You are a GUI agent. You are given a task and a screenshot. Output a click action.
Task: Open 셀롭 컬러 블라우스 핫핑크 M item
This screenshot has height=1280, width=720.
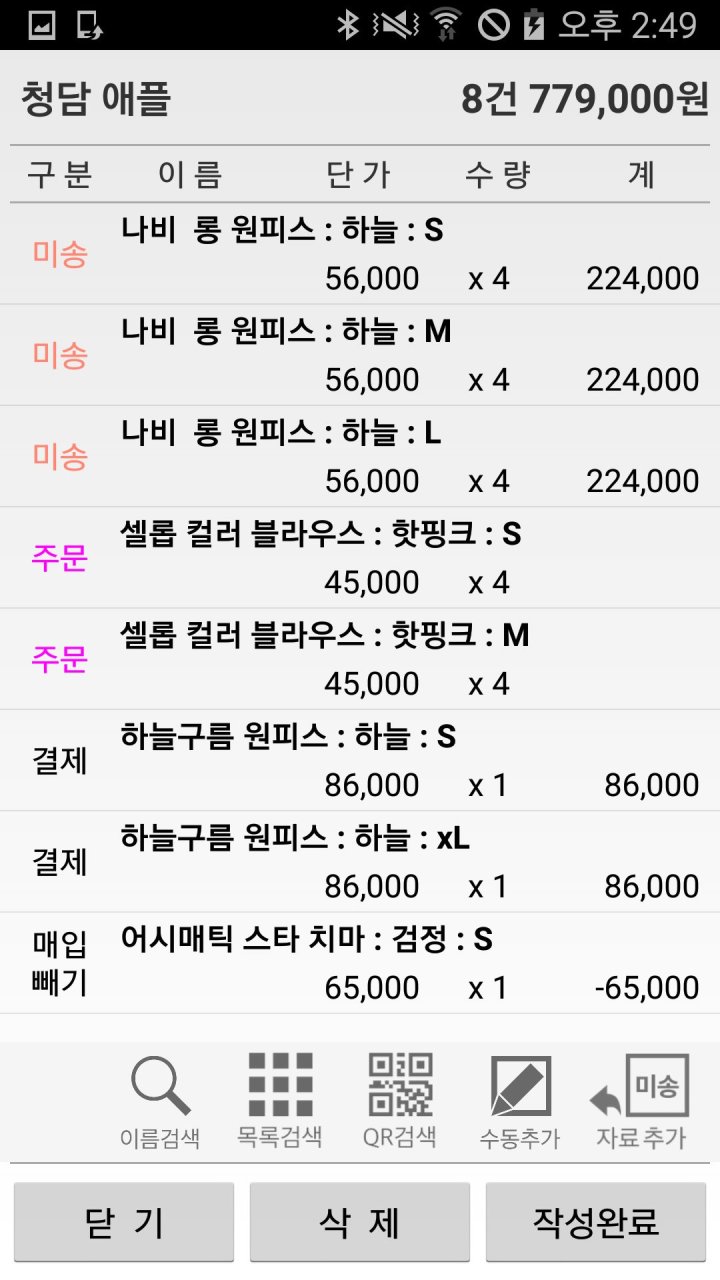(360, 660)
